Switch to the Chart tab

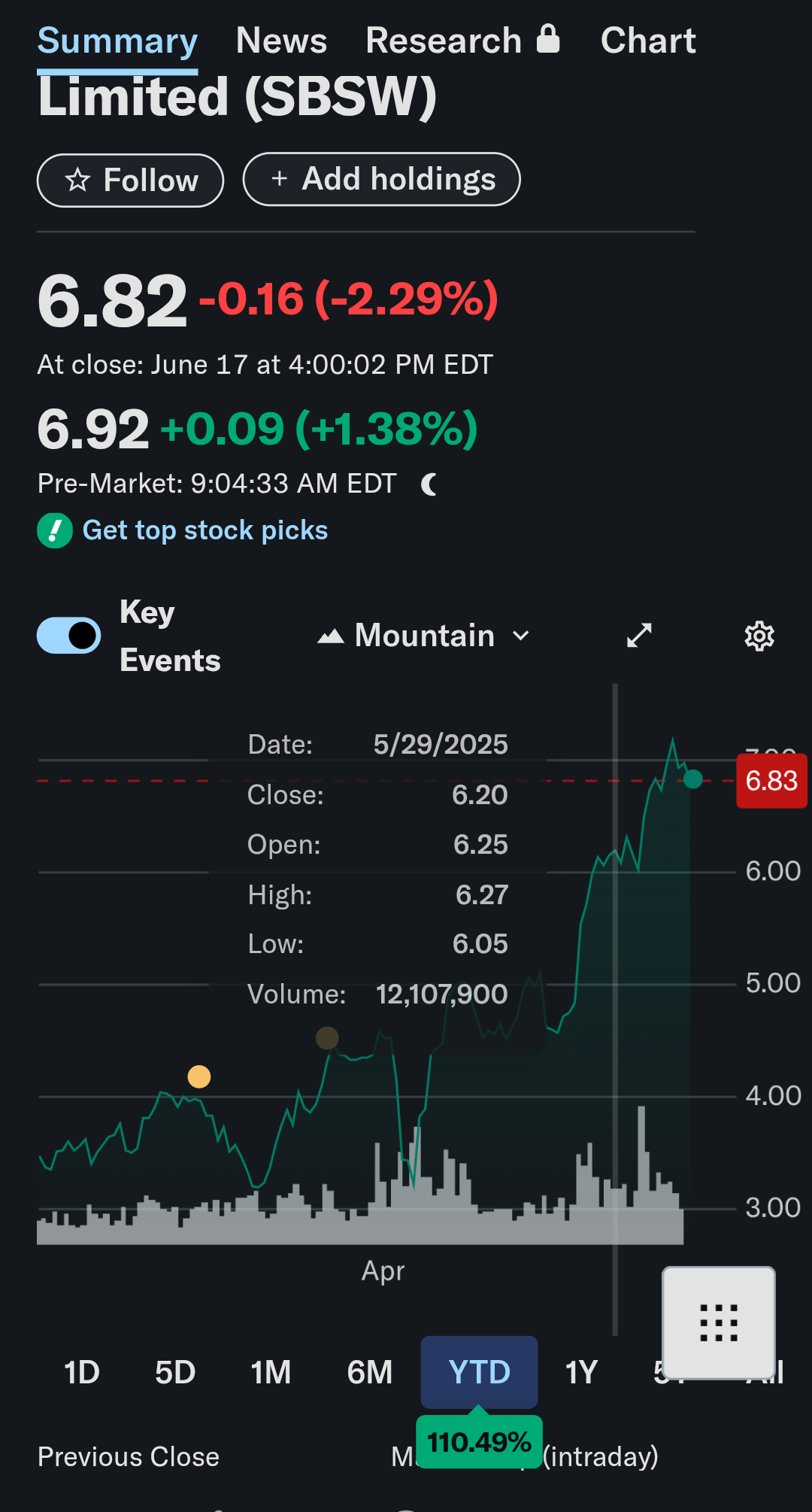tap(648, 41)
